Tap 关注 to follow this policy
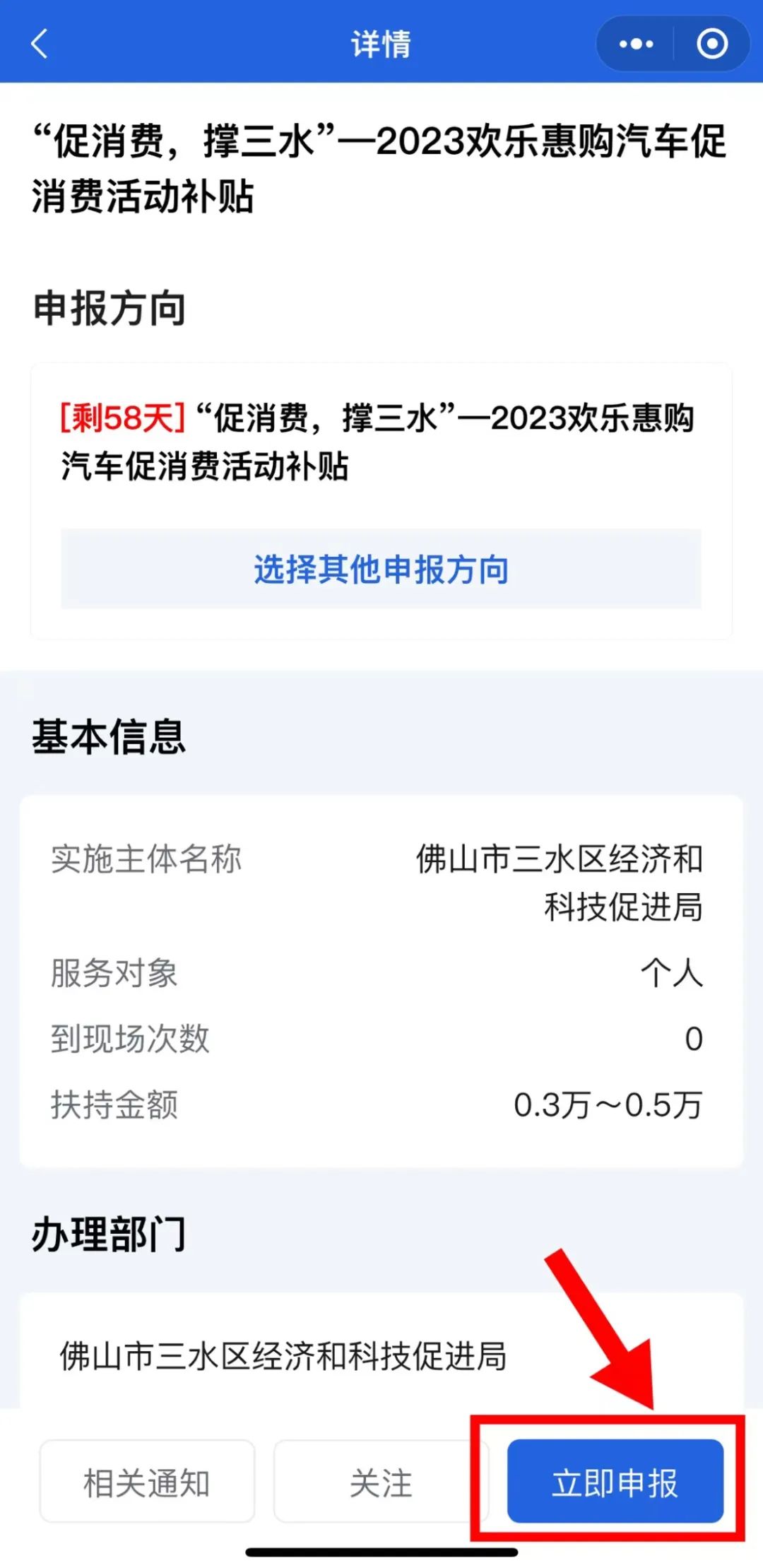The image size is (763, 1568). coord(381,1482)
